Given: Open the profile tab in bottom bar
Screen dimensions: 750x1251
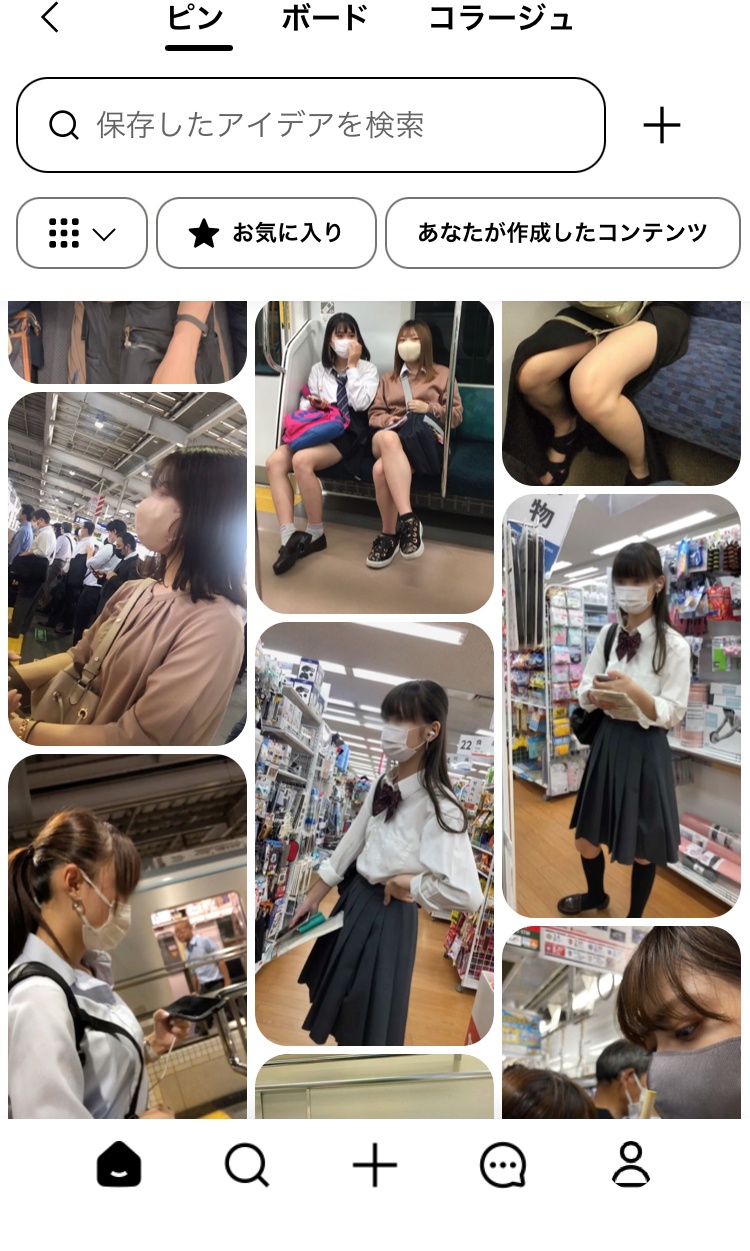Looking at the screenshot, I should tap(631, 1165).
